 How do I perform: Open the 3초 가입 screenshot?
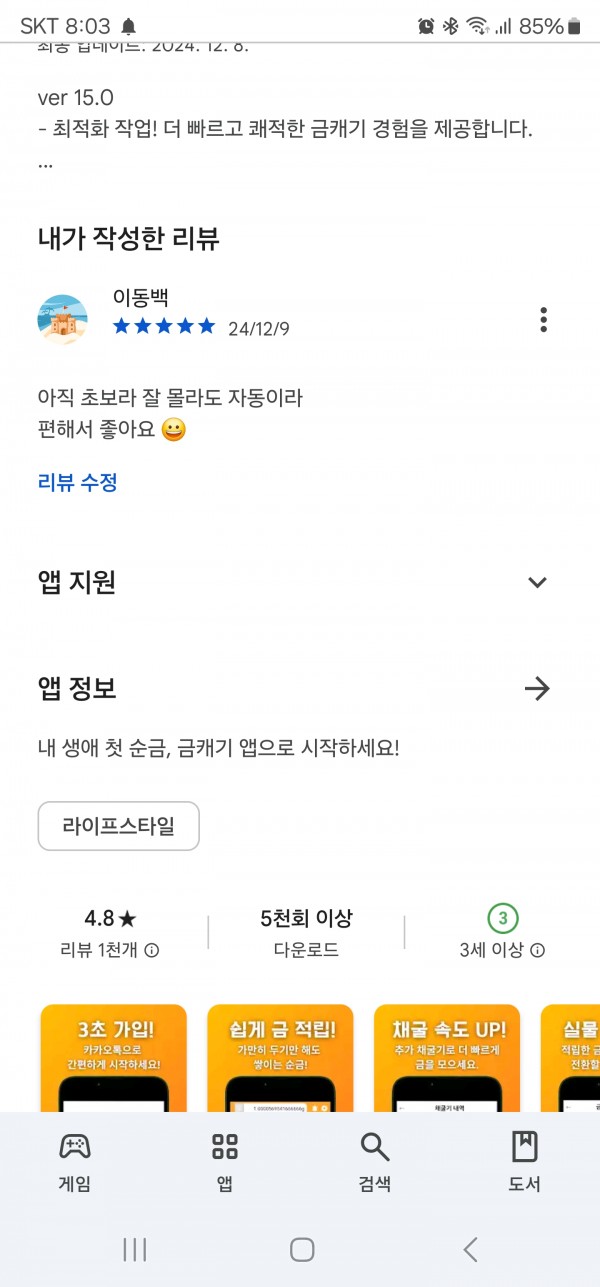point(113,1058)
